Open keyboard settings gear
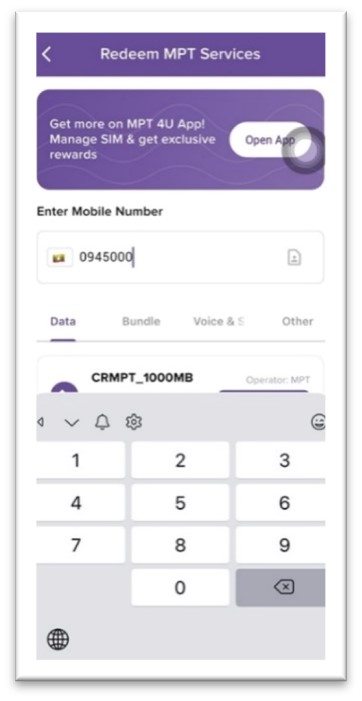The image size is (362, 701). pyautogui.click(x=134, y=422)
